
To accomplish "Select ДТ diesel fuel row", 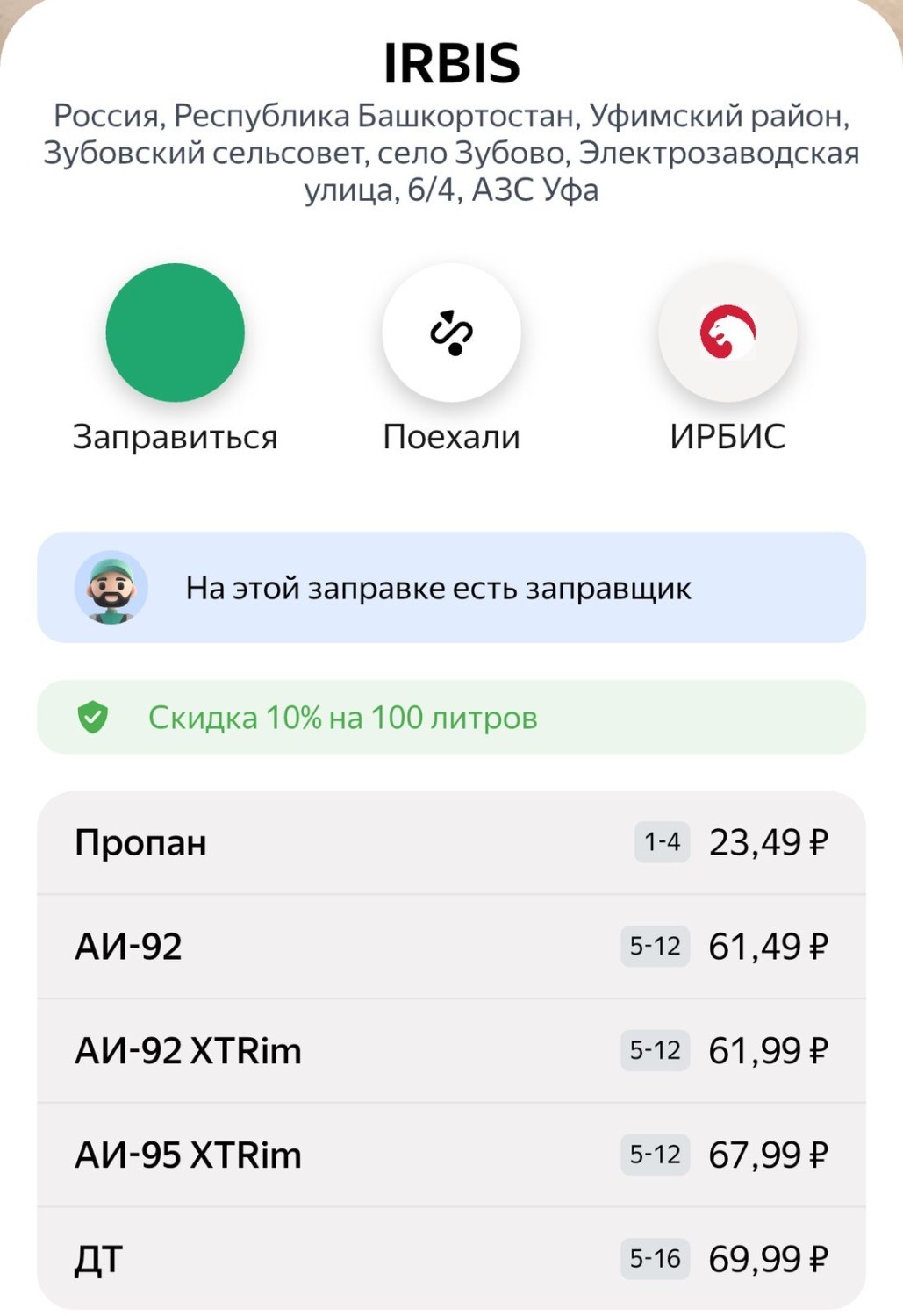I will point(451,1259).
